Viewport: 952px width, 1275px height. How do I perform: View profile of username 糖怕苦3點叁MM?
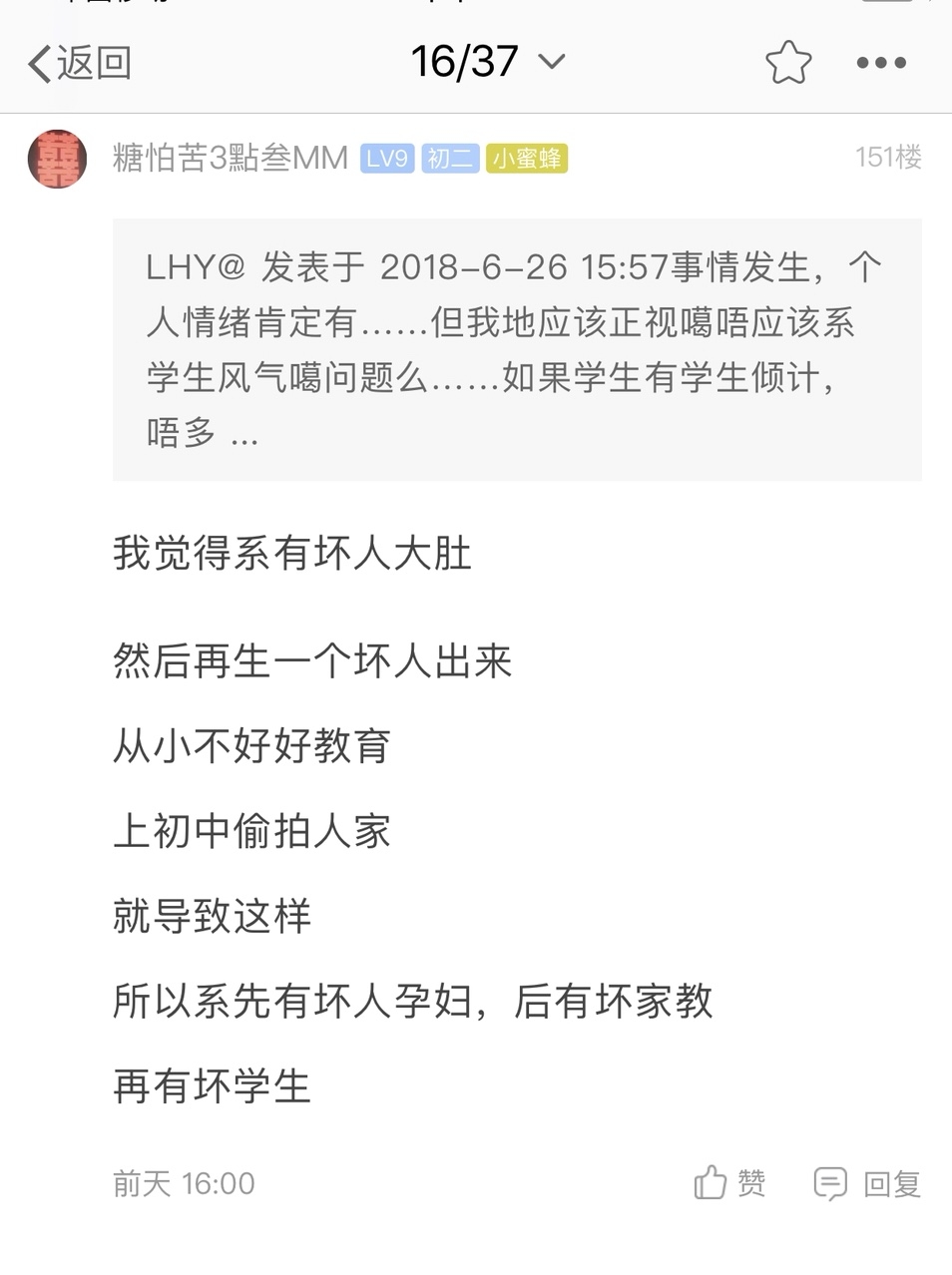231,158
